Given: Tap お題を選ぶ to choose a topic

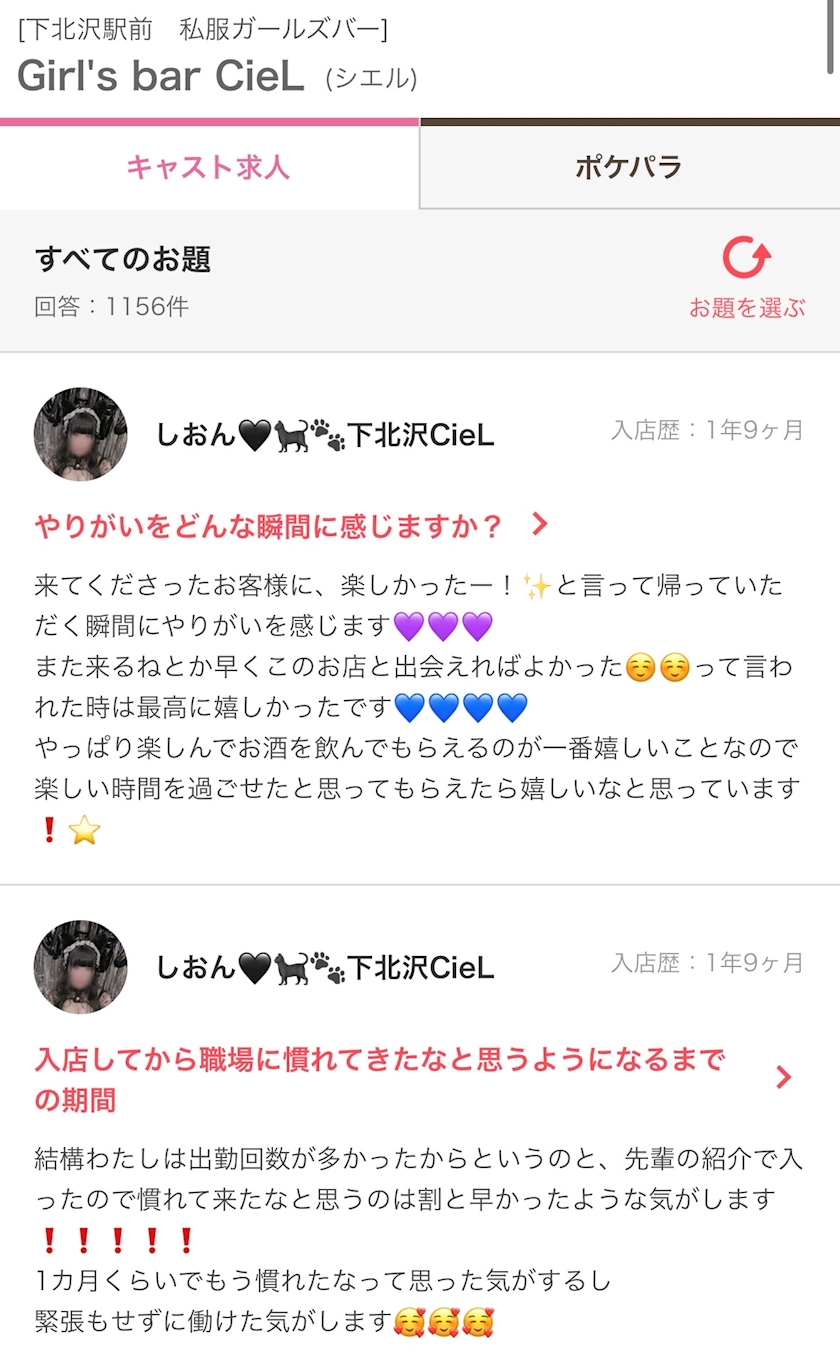Looking at the screenshot, I should [x=746, y=277].
